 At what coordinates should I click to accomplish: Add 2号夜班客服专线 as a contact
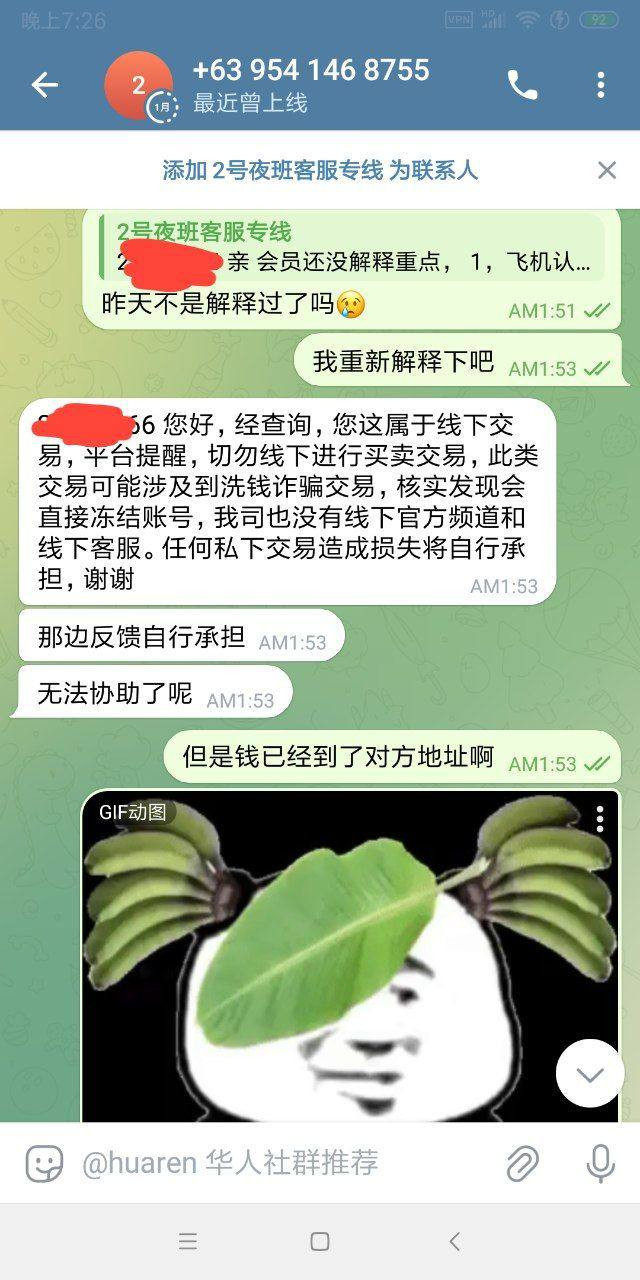tap(320, 171)
